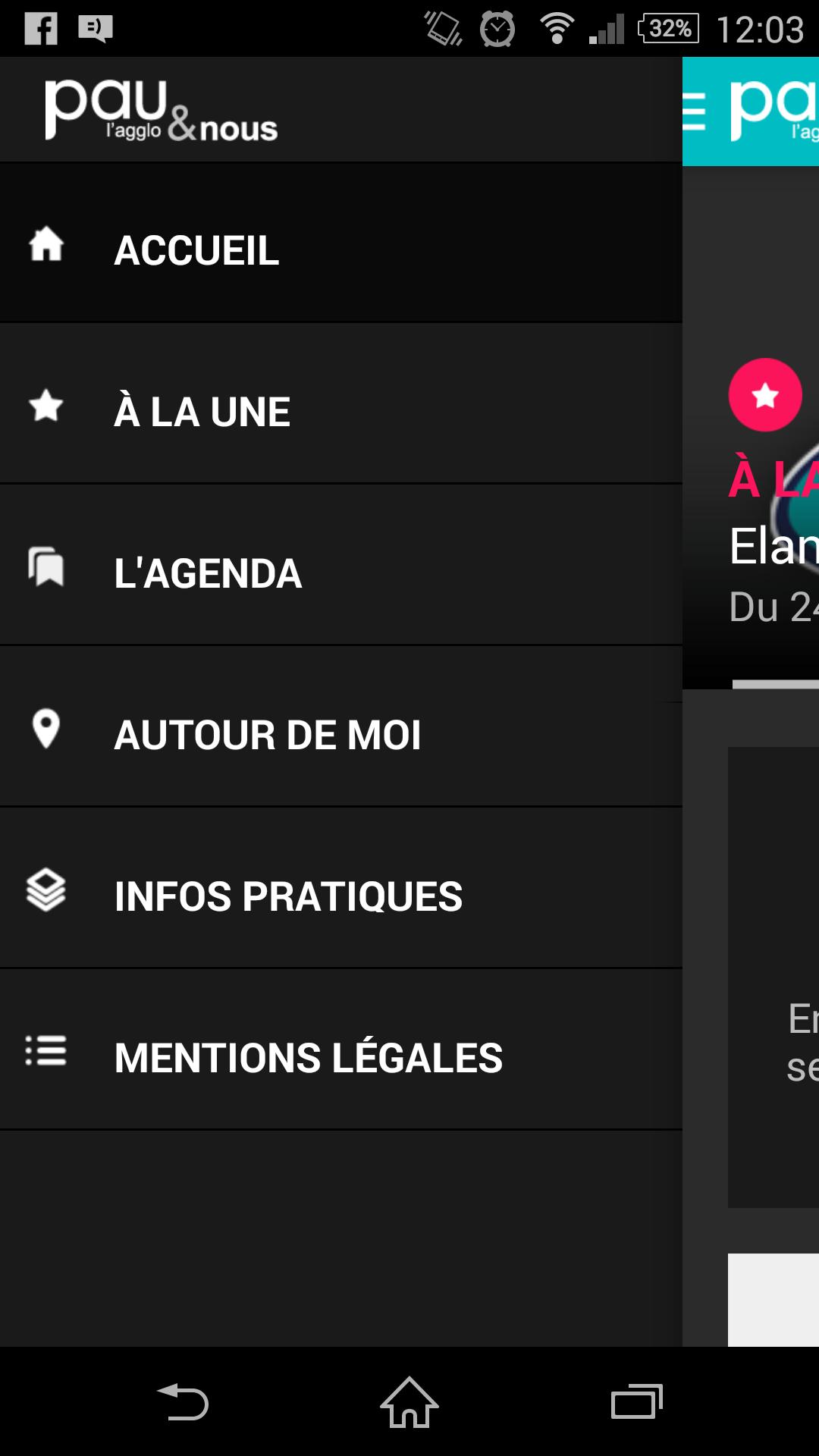Close the drawer via the hamburger menu
The image size is (819, 1456).
tap(695, 110)
